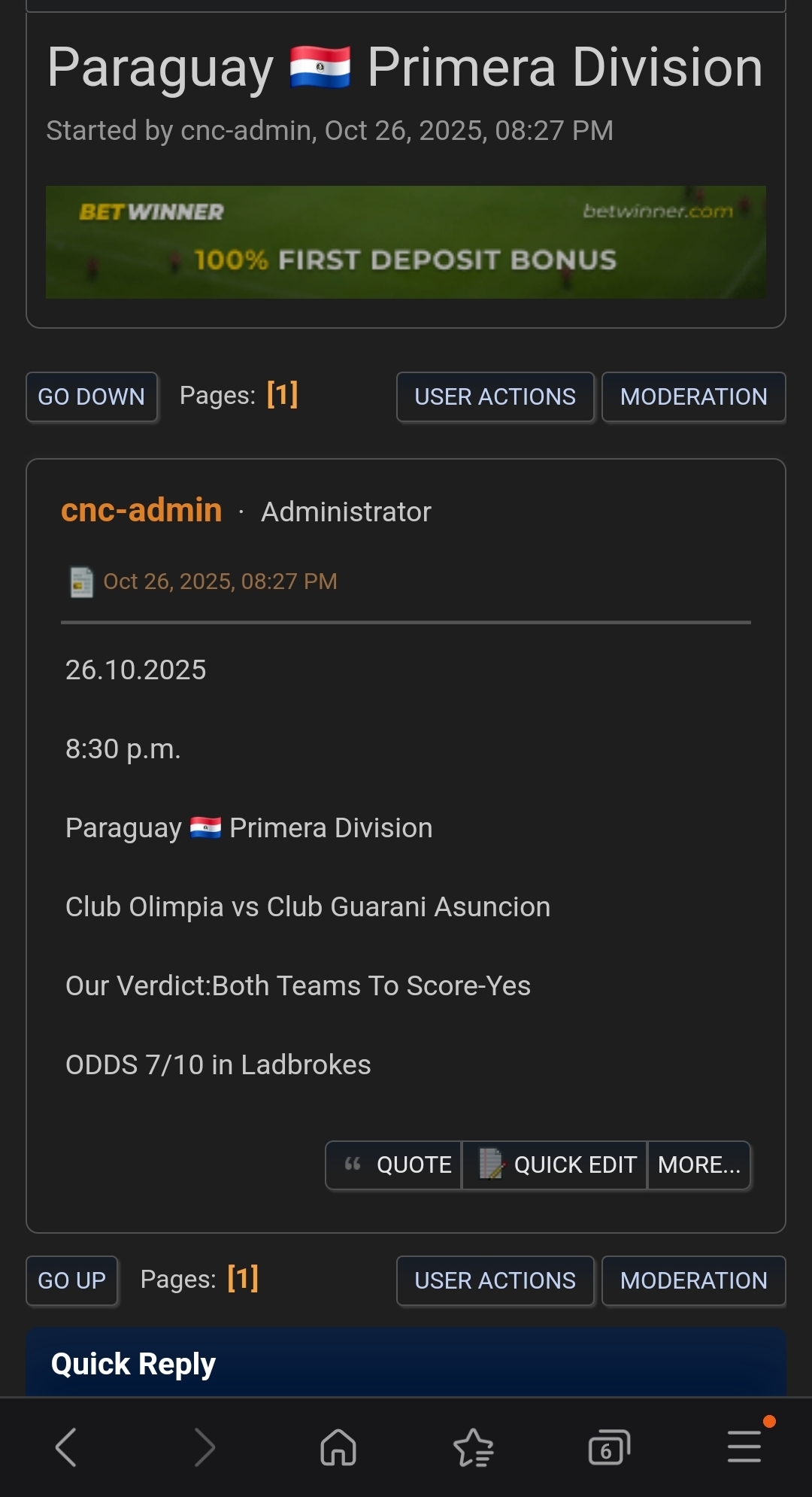Open User Actions next to Go Down
This screenshot has width=812, height=1497.
(x=495, y=396)
